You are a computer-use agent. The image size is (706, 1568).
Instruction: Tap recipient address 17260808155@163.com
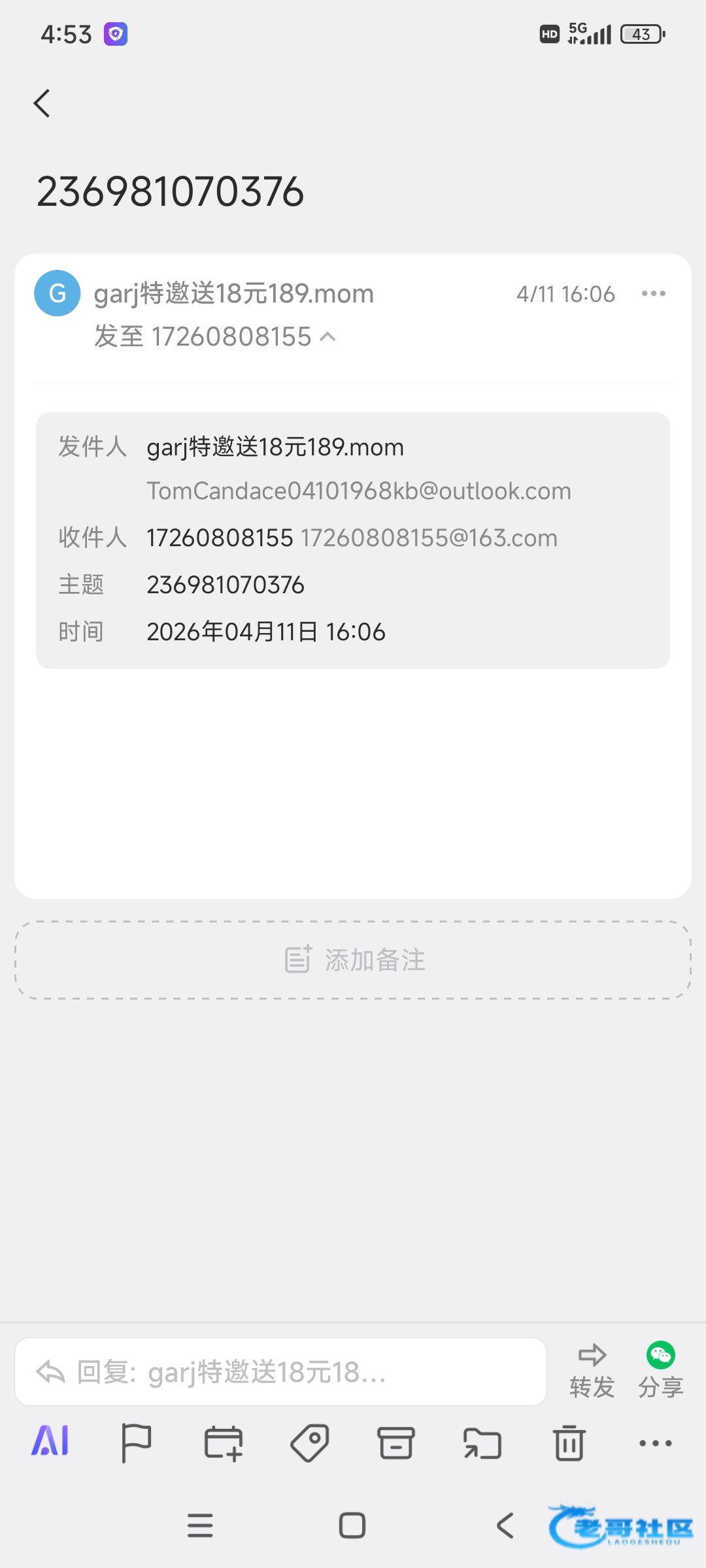[x=428, y=538]
